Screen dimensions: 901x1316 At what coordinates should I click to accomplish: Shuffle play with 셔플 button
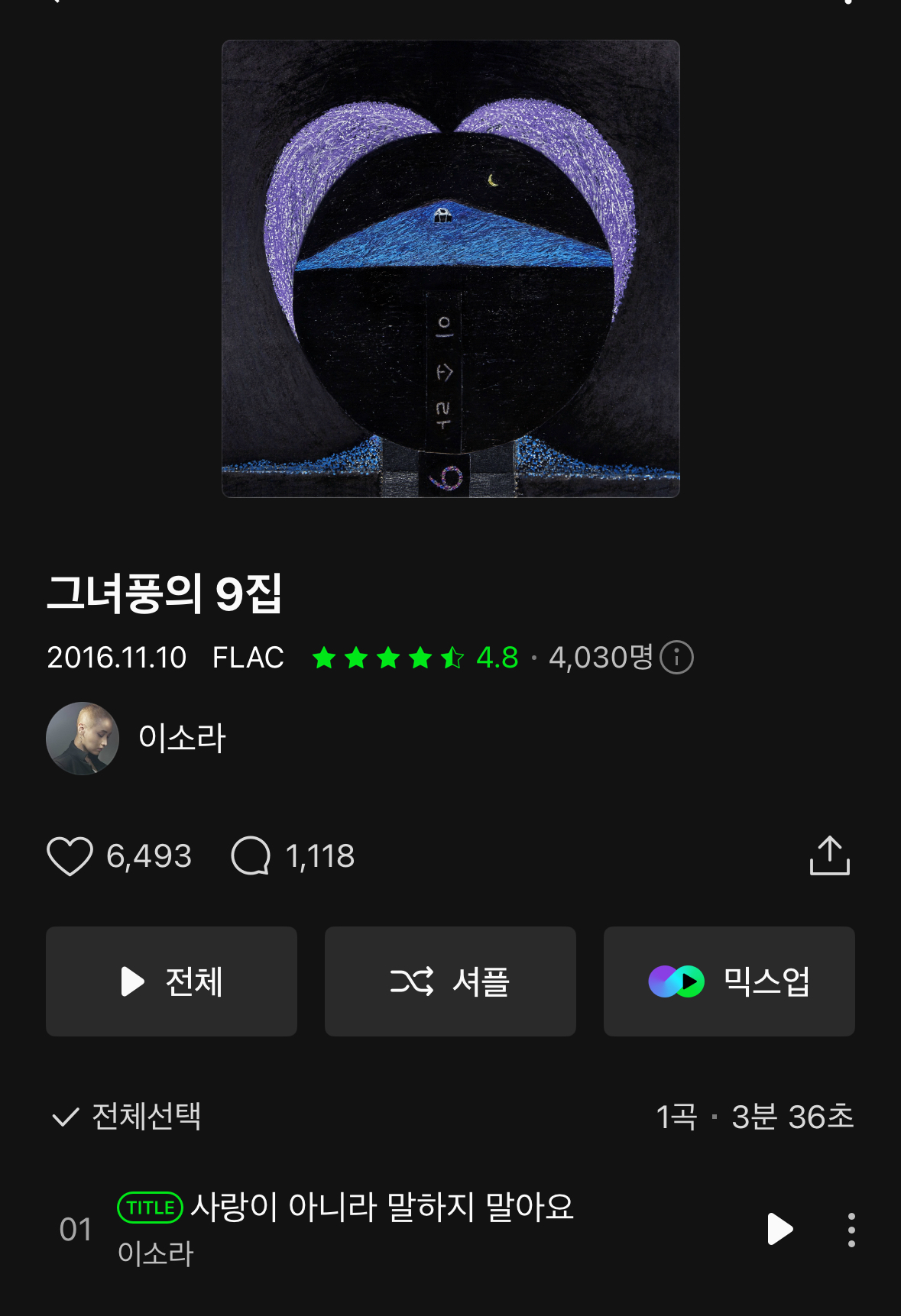(x=450, y=981)
